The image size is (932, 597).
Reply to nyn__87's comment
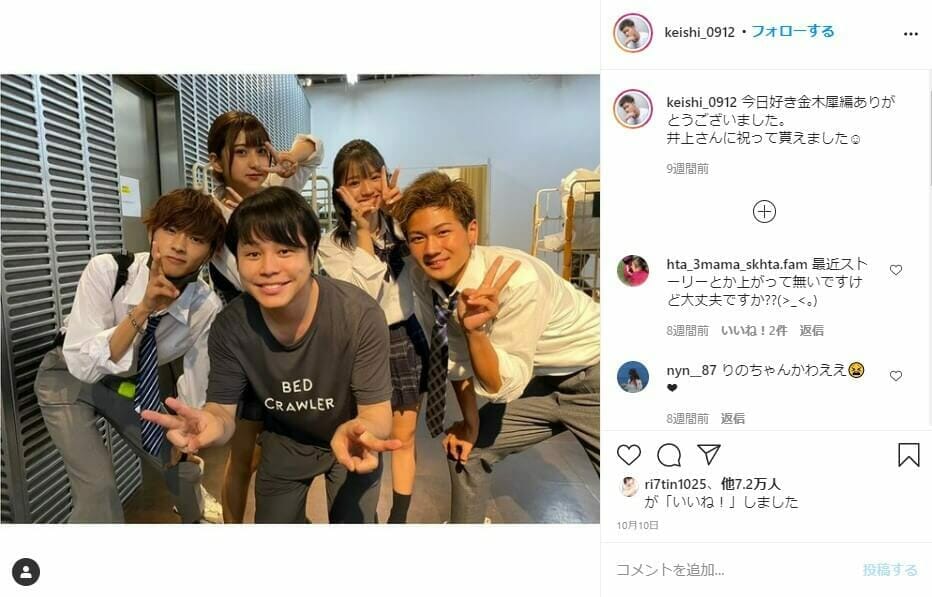732,418
